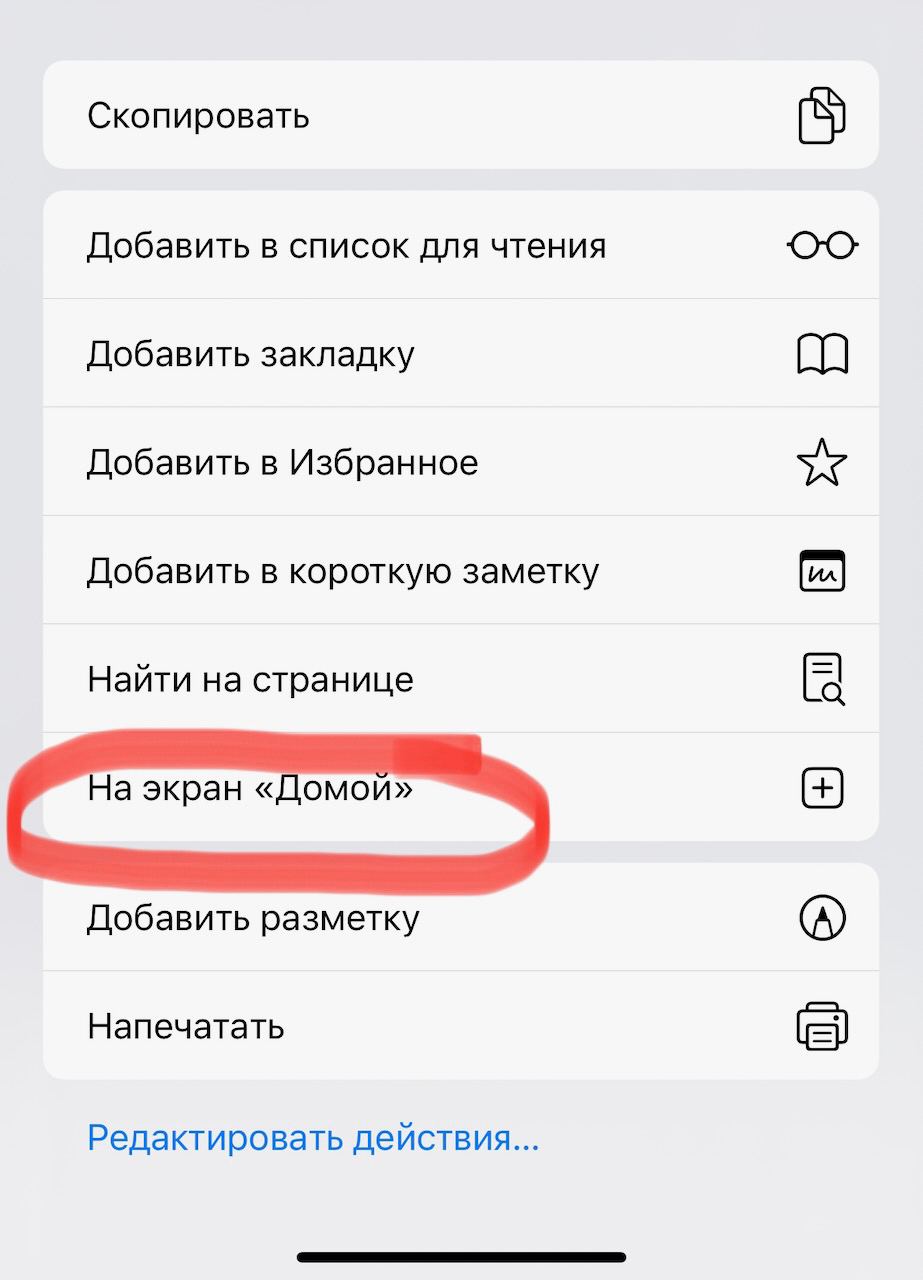Tap Добавить в короткую заметку
Screen dimensions: 923x1280
460,571
